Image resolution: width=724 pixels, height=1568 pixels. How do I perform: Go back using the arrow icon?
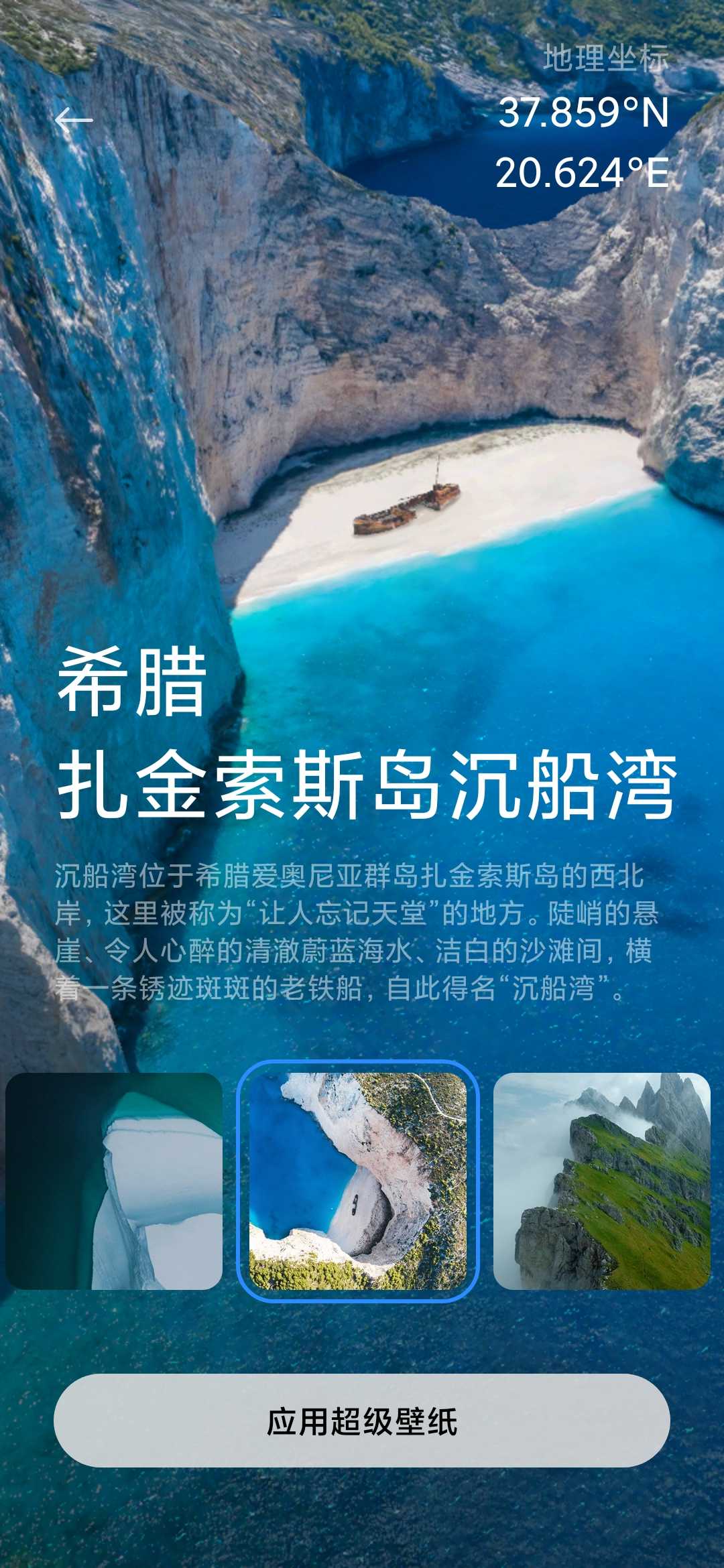click(x=74, y=121)
